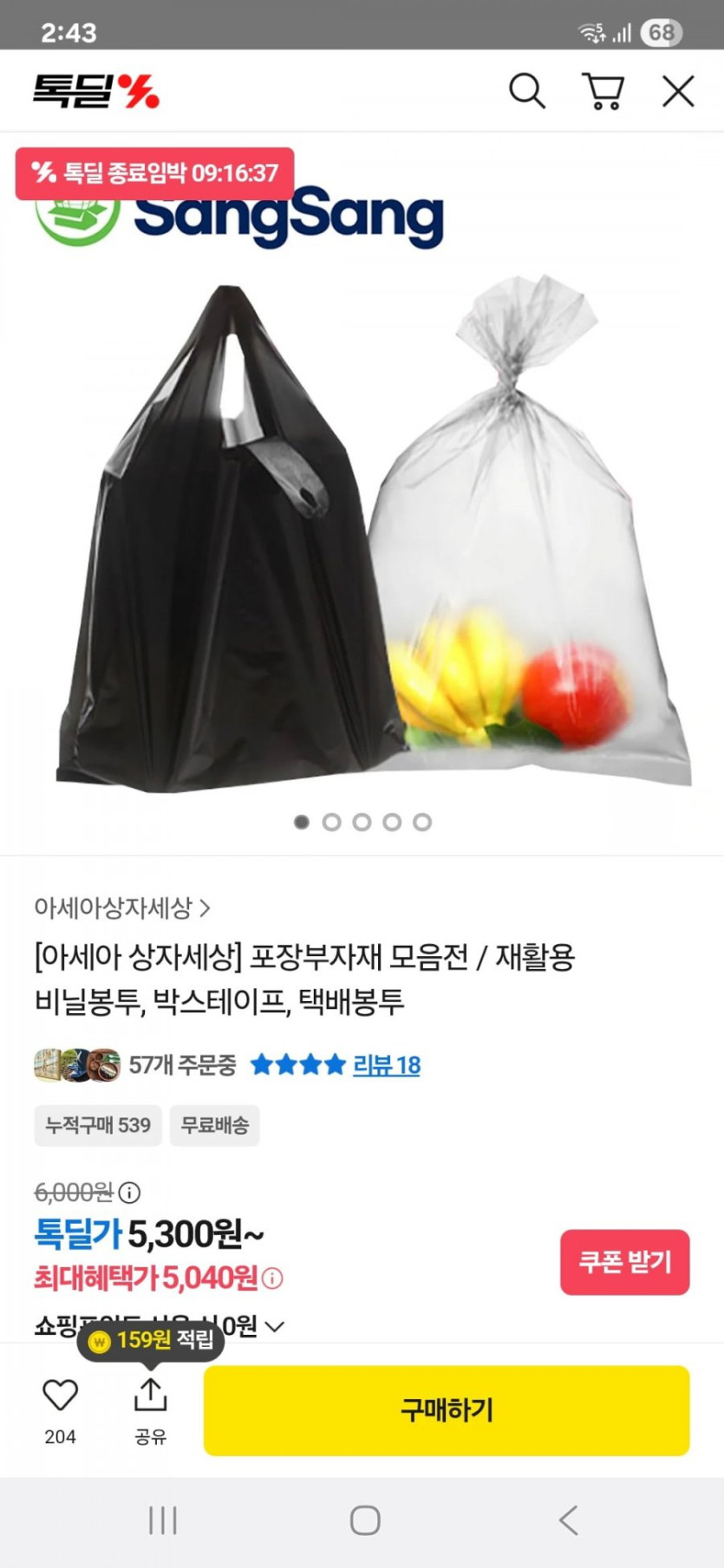Tap 쿠폰 받기 to get the coupon
The image size is (724, 1568).
pos(624,1262)
